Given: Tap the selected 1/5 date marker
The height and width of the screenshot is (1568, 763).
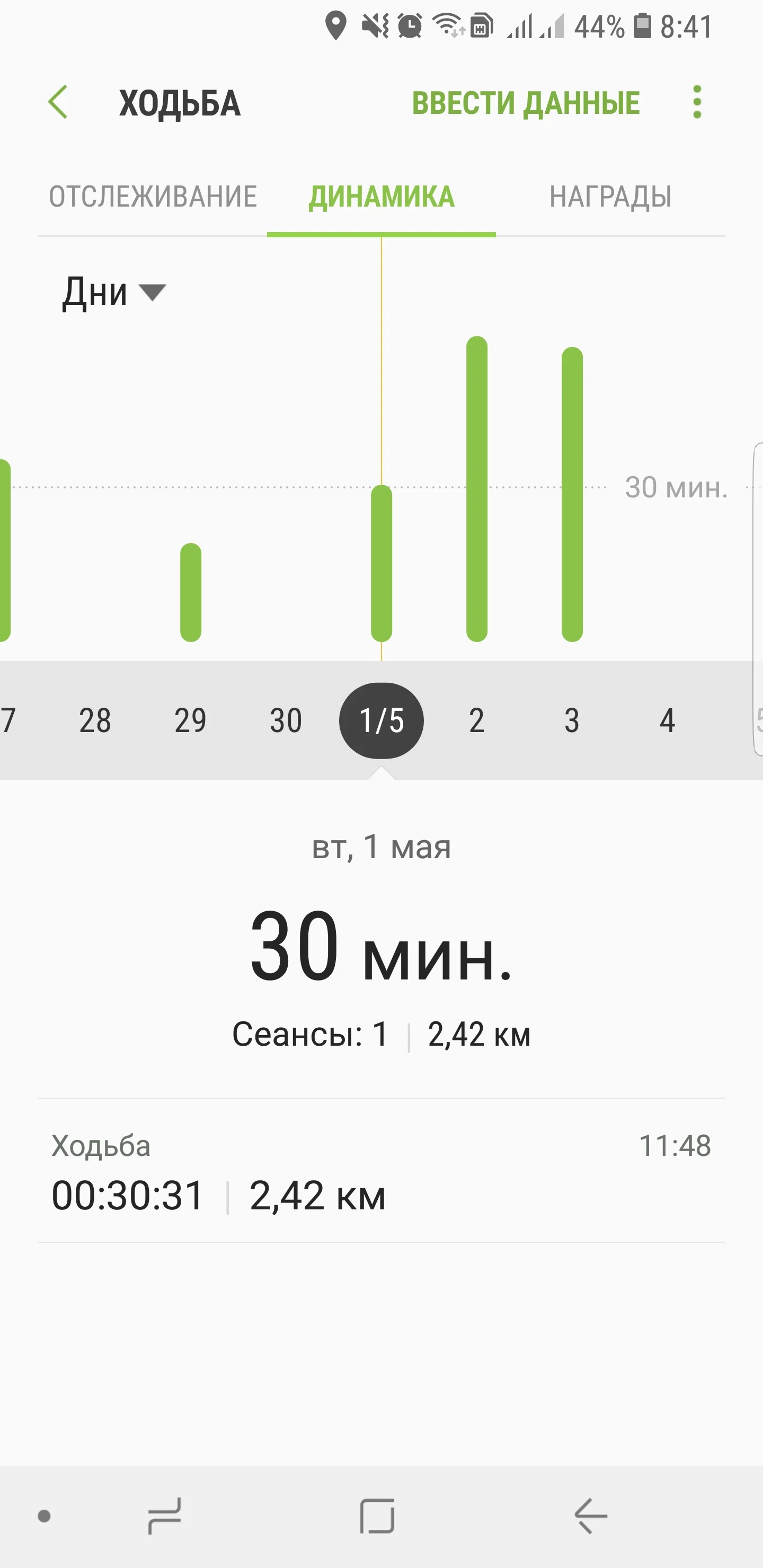Looking at the screenshot, I should pyautogui.click(x=381, y=720).
